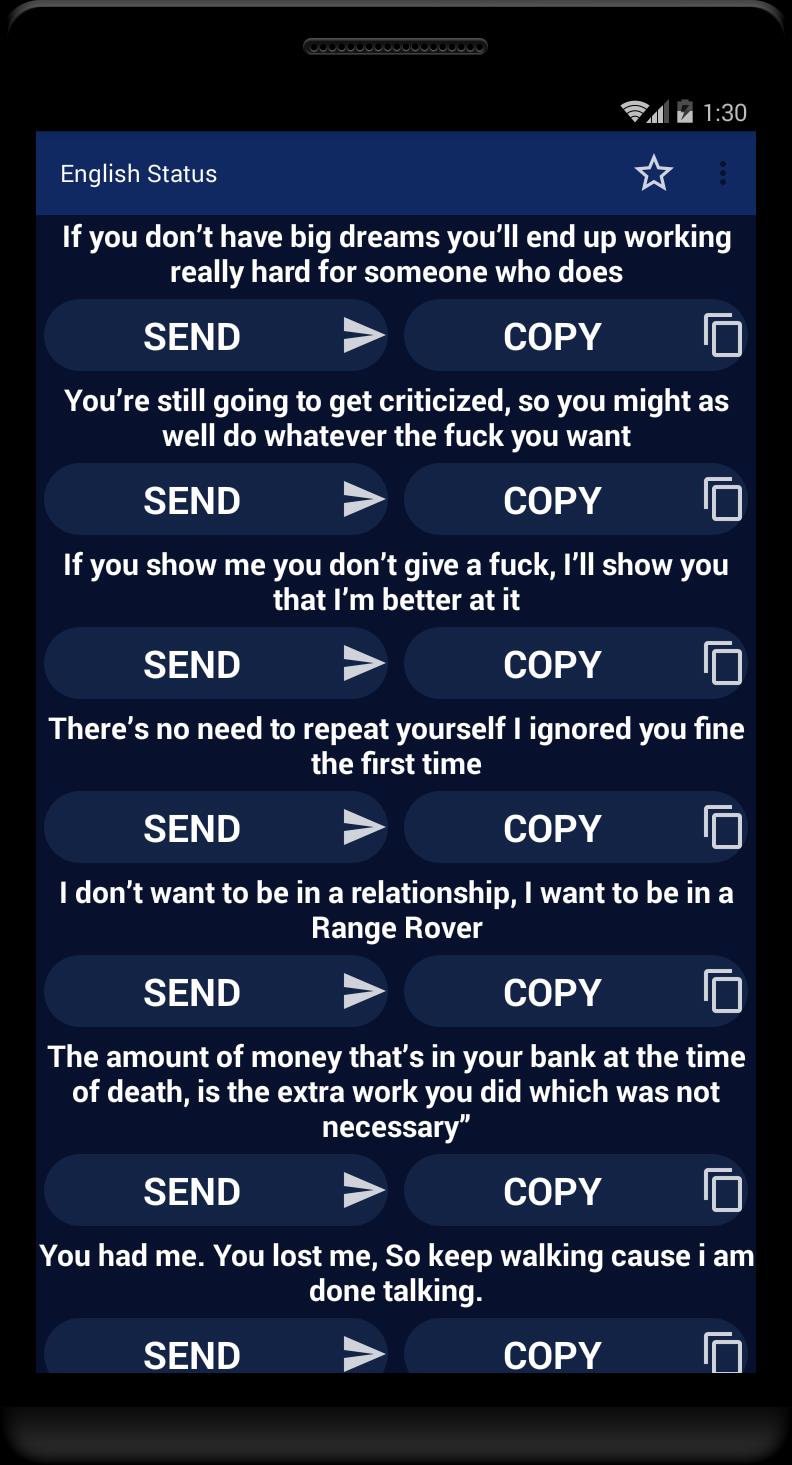Send the "big dreams" status
Screen dimensions: 792x1465
[x=216, y=336]
